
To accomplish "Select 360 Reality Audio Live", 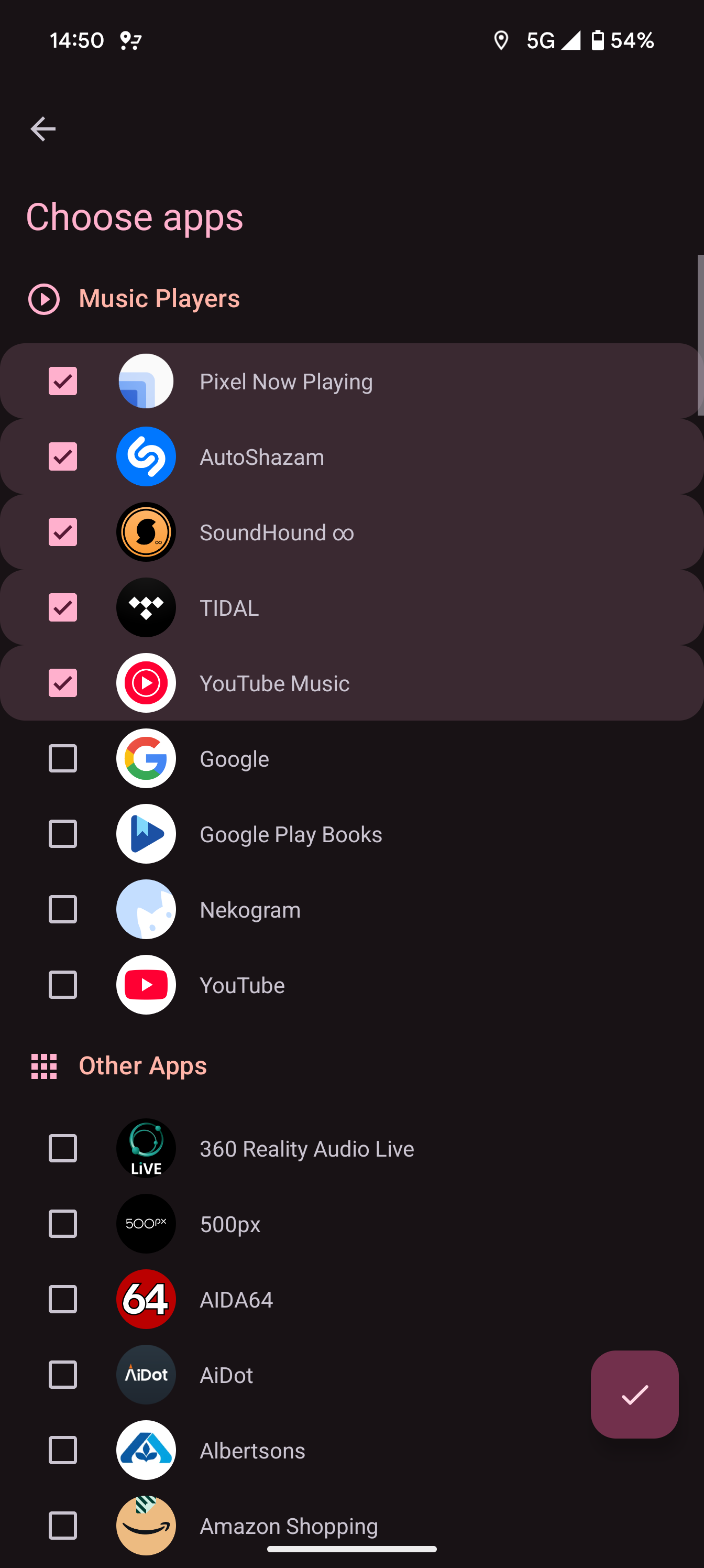I will pos(63,1148).
